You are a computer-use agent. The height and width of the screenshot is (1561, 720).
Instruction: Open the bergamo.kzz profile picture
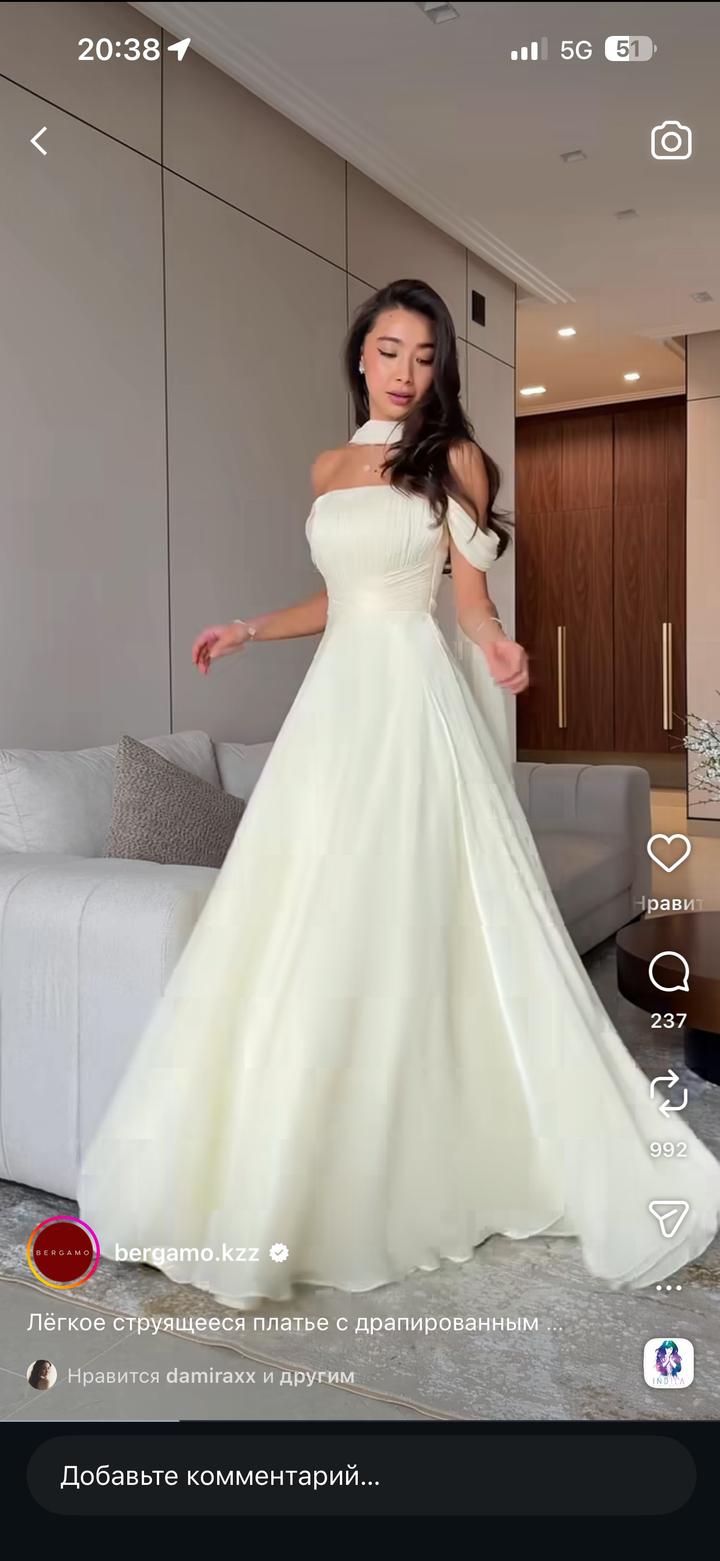pyautogui.click(x=63, y=1252)
